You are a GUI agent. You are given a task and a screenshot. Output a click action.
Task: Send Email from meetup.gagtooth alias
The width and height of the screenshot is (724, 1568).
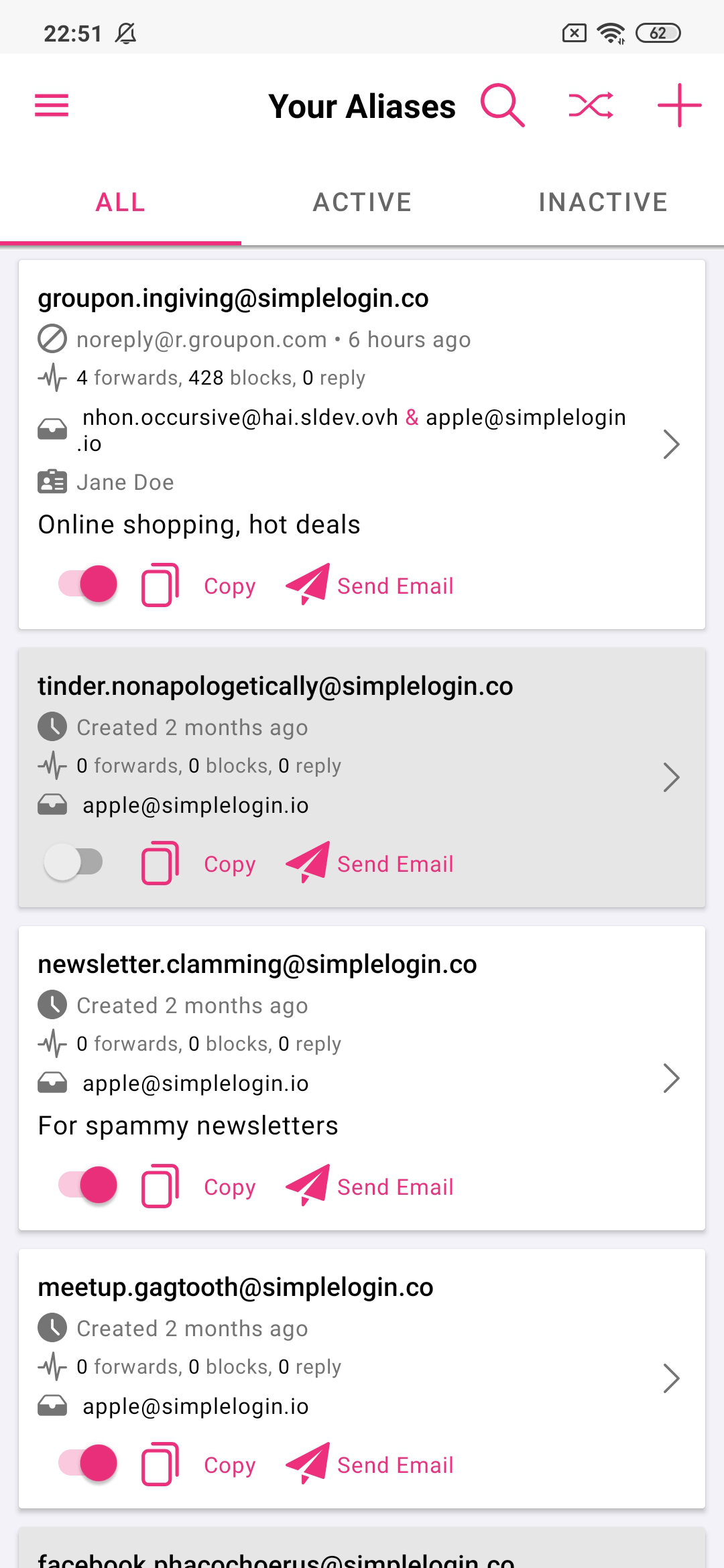pos(369,1464)
